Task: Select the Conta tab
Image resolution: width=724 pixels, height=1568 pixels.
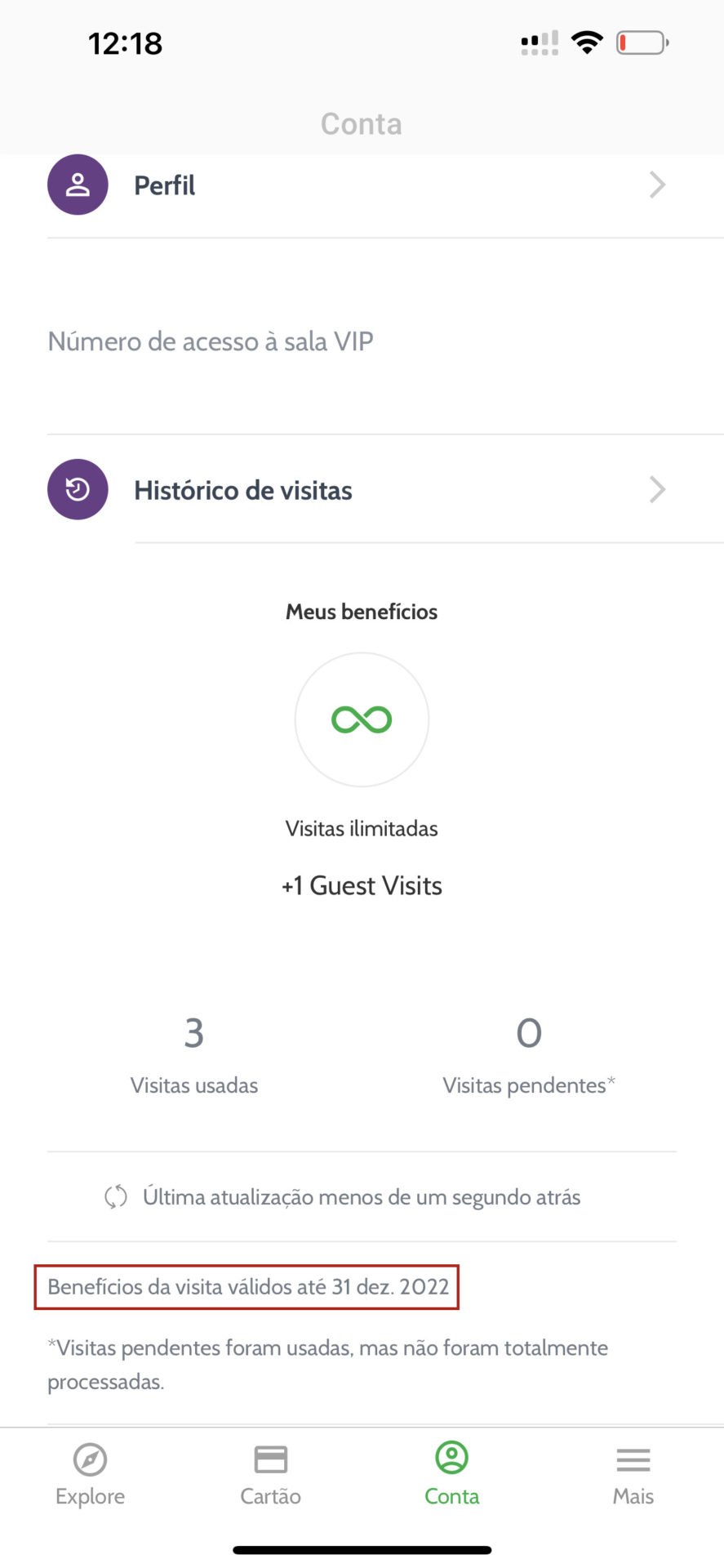Action: tap(451, 1475)
